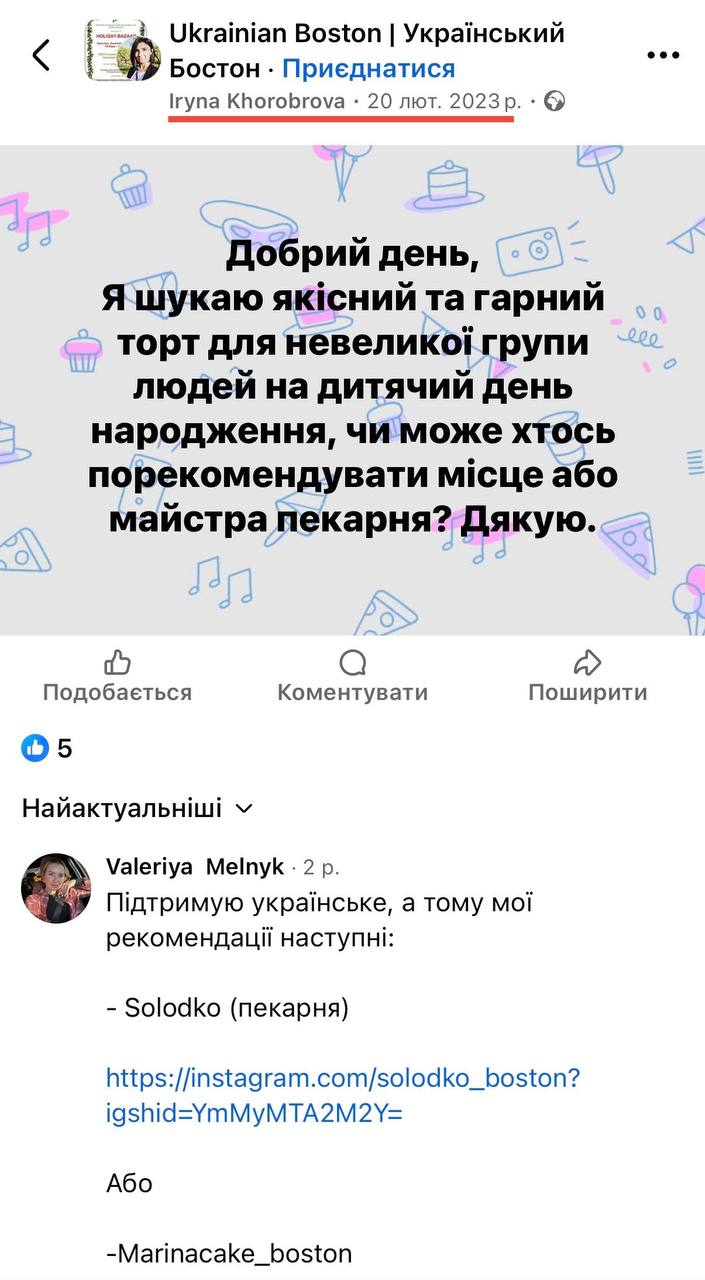Open the three-dot overflow menu
The width and height of the screenshot is (705, 1280).
pos(663,56)
